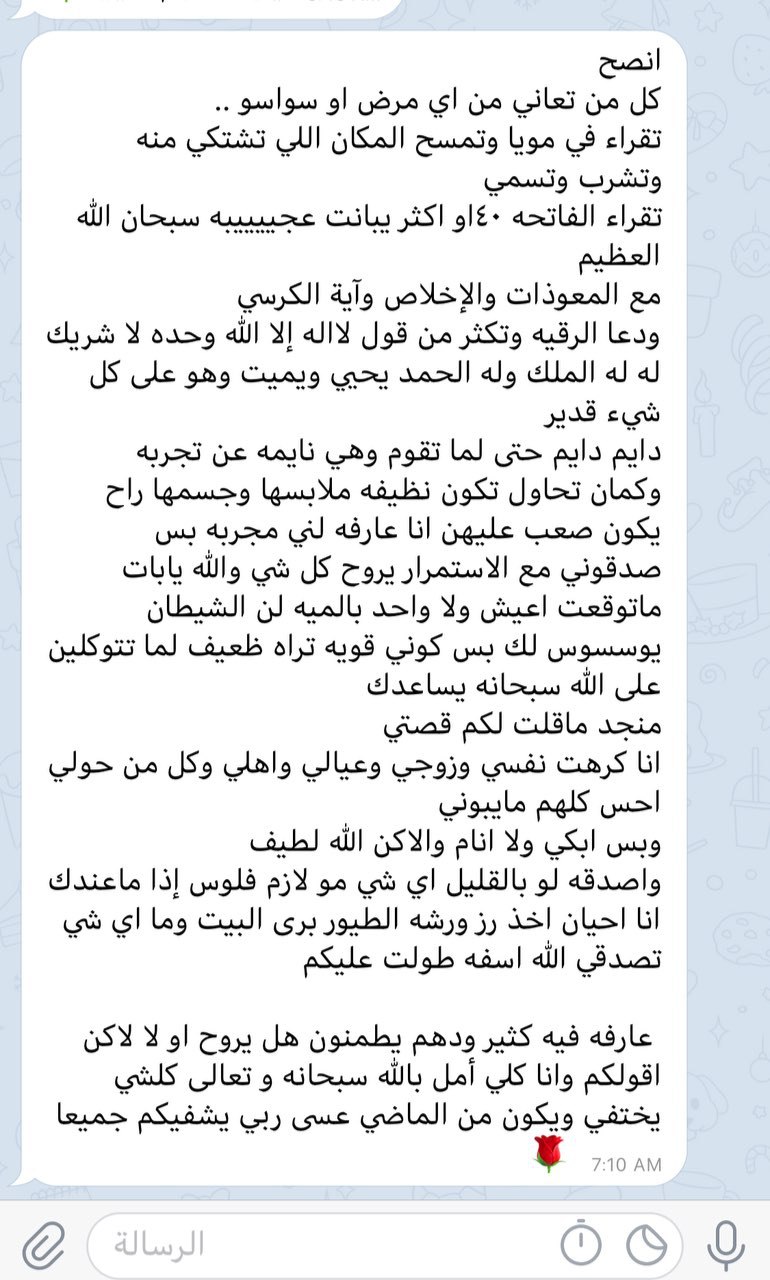
Task: Tap the microphone to record voice message
Action: [725, 1245]
